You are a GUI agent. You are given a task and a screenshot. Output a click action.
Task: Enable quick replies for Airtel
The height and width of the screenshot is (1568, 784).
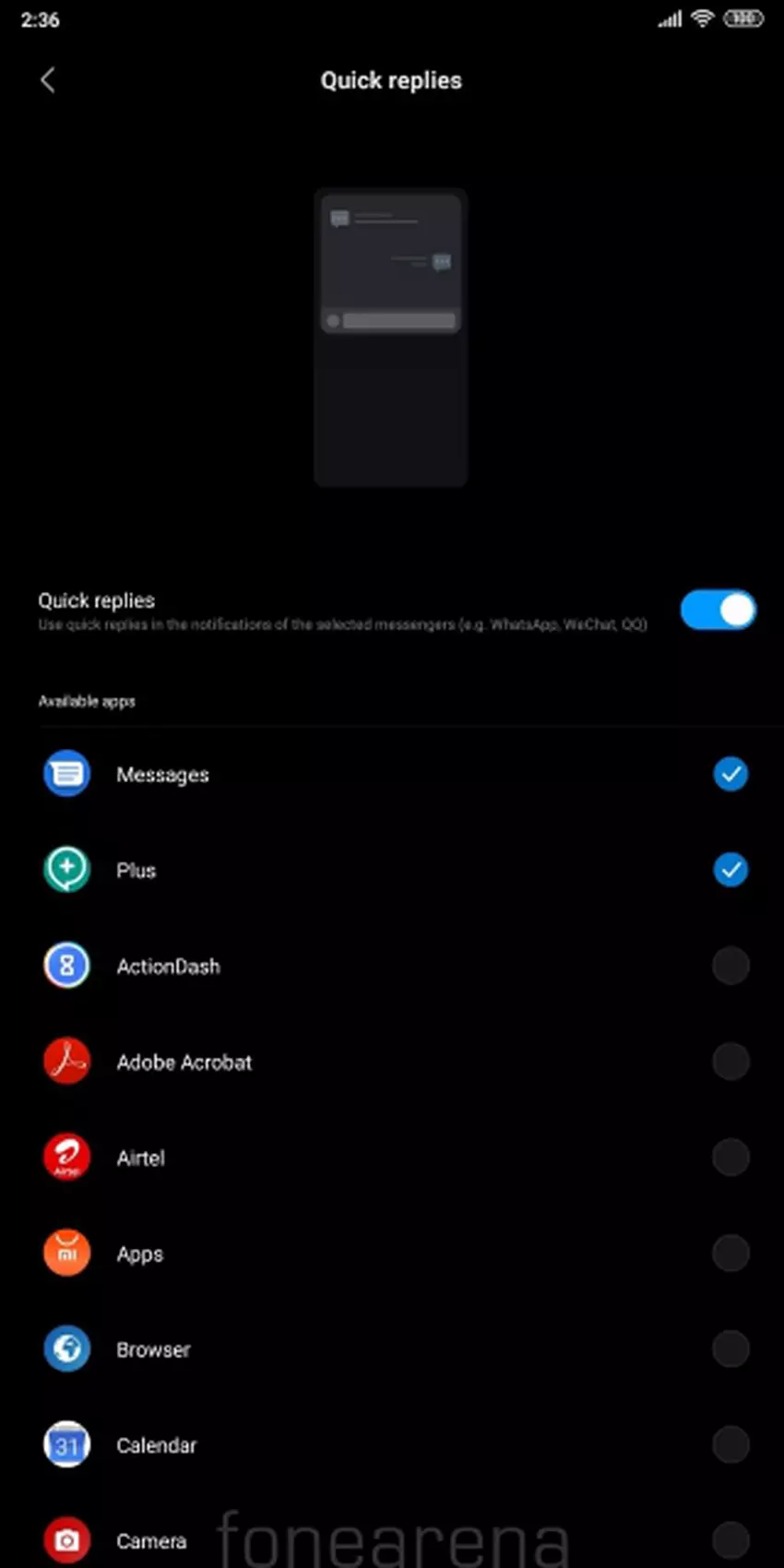coord(730,1158)
